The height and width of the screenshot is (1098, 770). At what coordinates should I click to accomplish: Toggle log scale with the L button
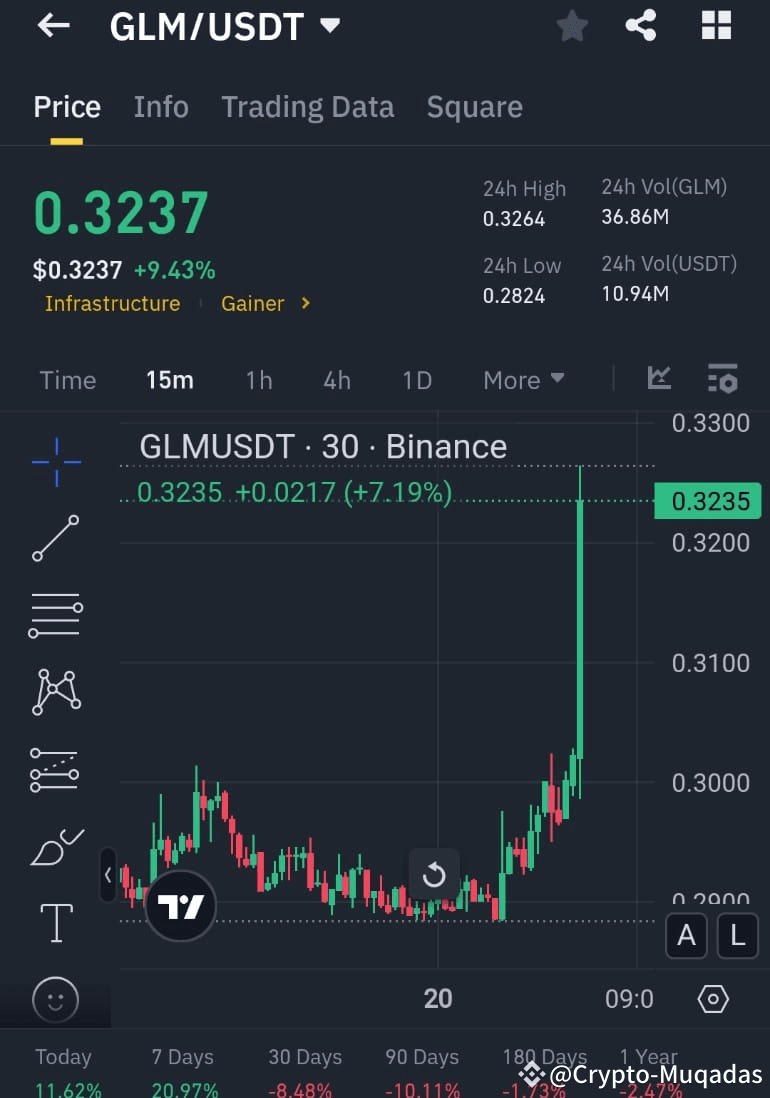point(737,935)
